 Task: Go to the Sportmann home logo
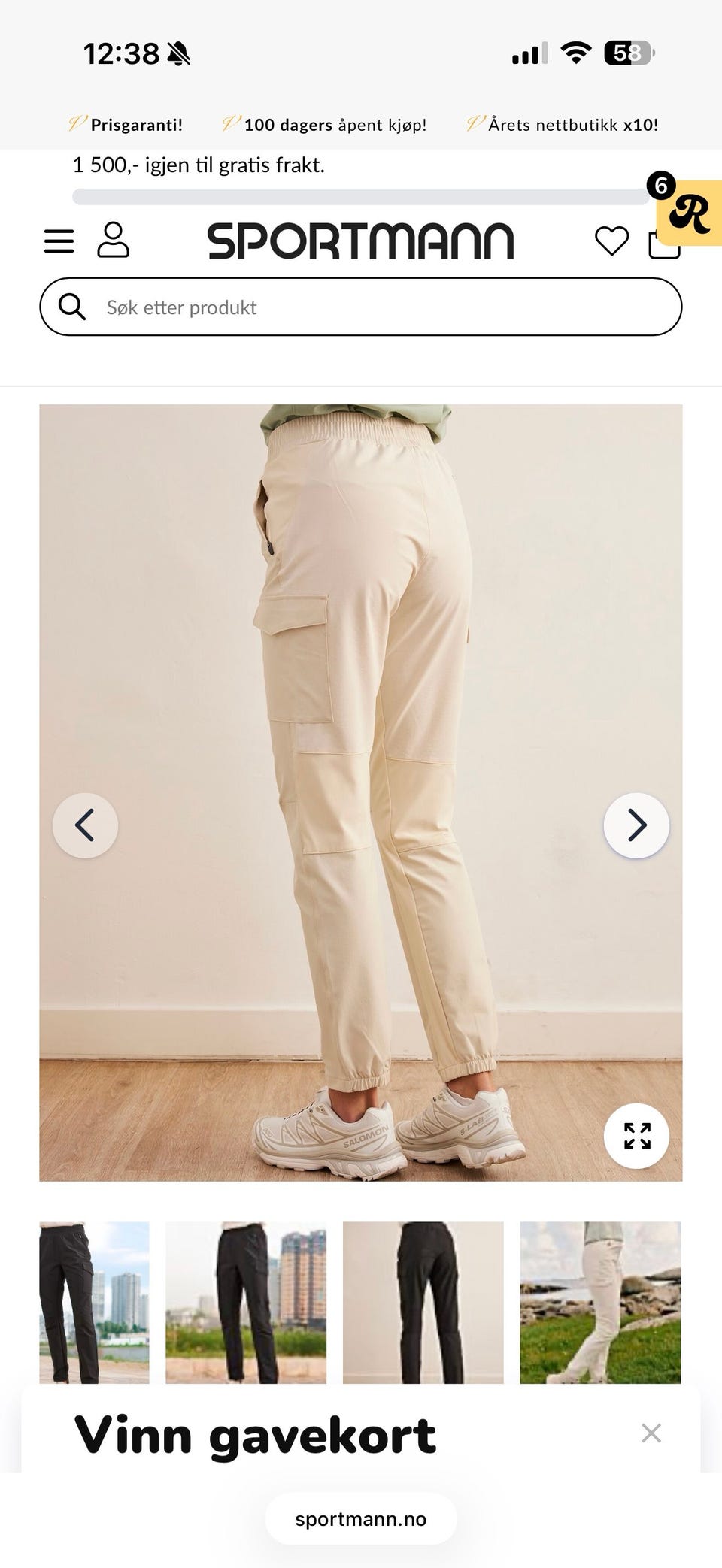pyautogui.click(x=361, y=241)
